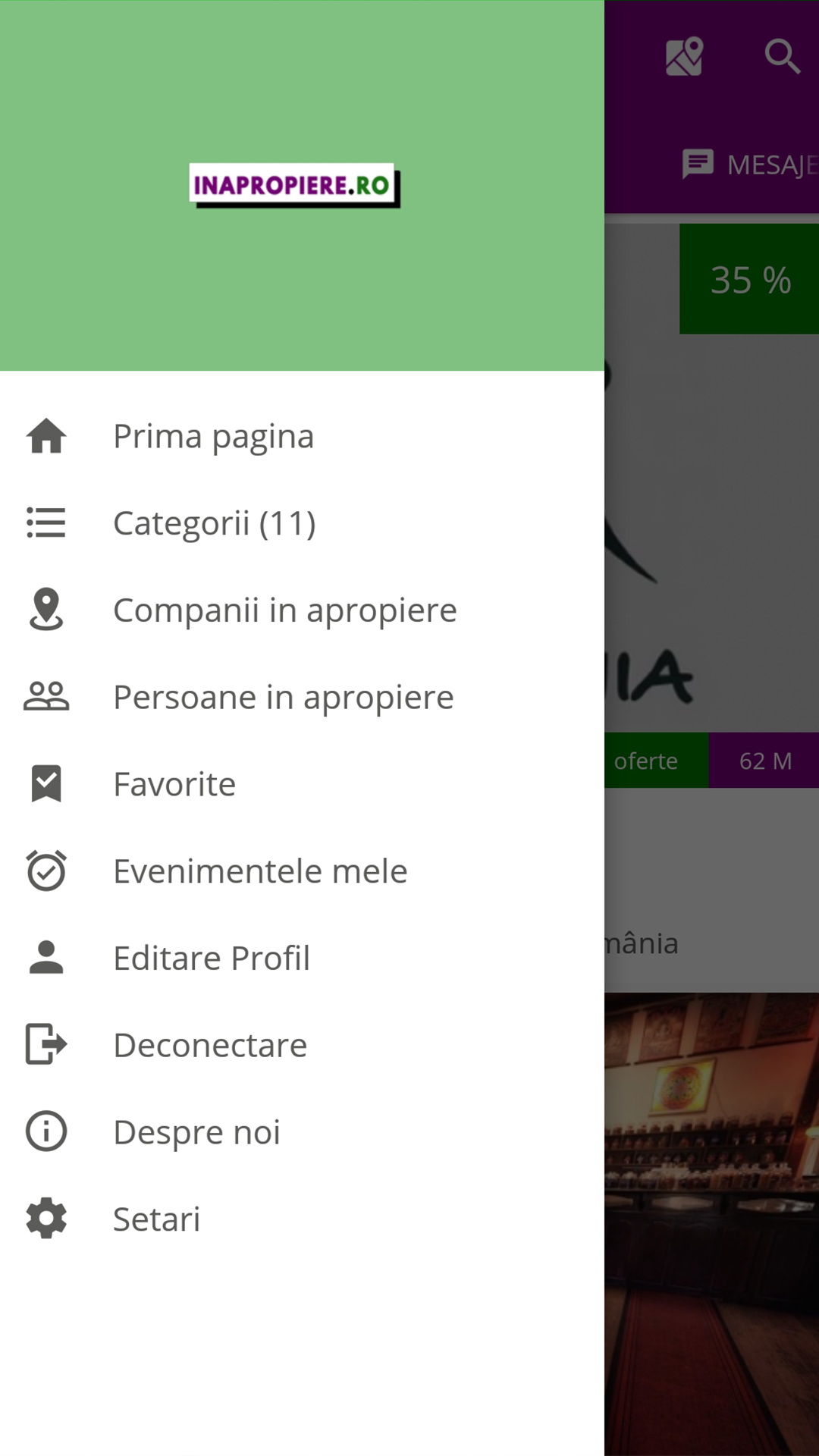Select Companii in apropiere
This screenshot has width=819, height=1456.
302,610
